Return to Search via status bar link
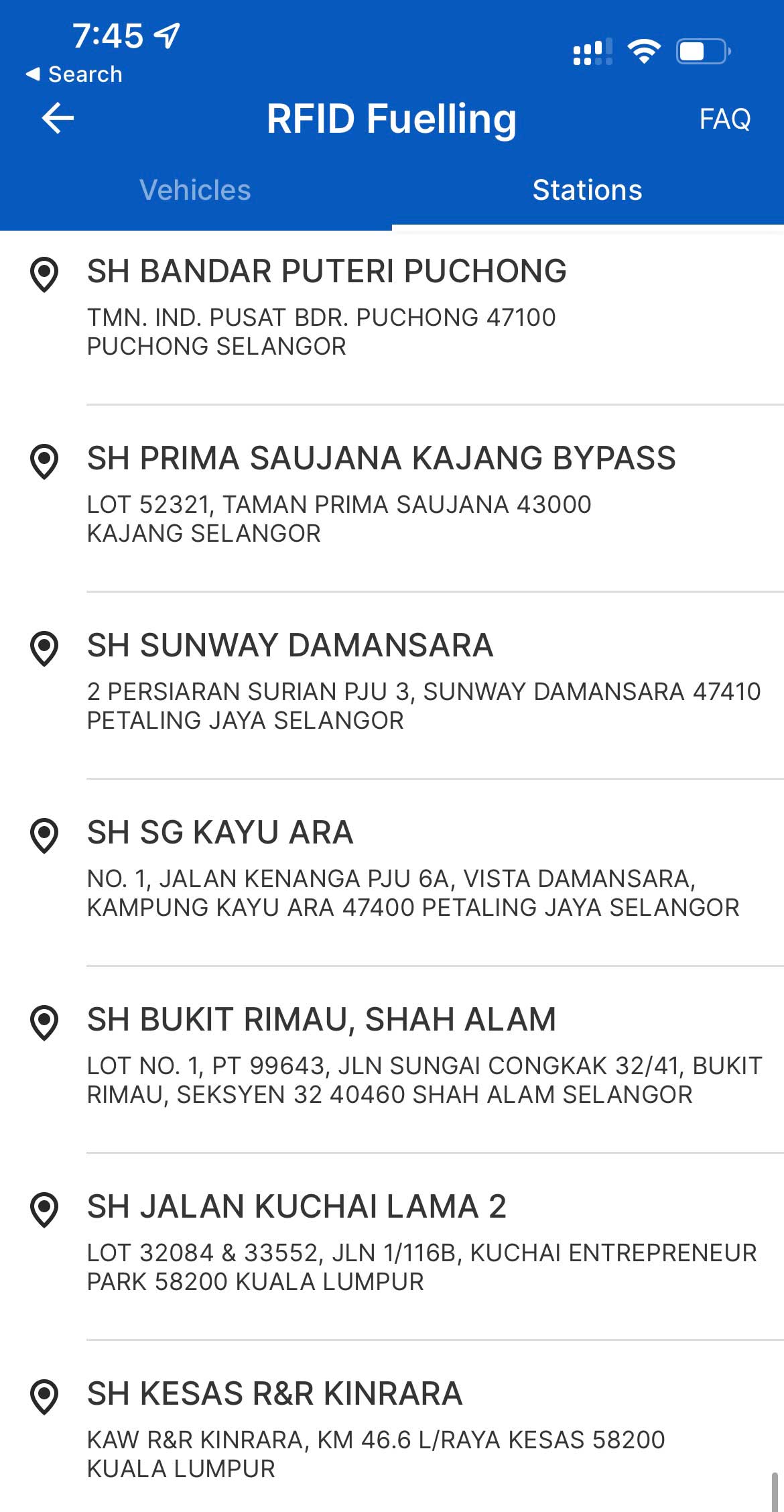This screenshot has height=1512, width=784. pyautogui.click(x=74, y=74)
